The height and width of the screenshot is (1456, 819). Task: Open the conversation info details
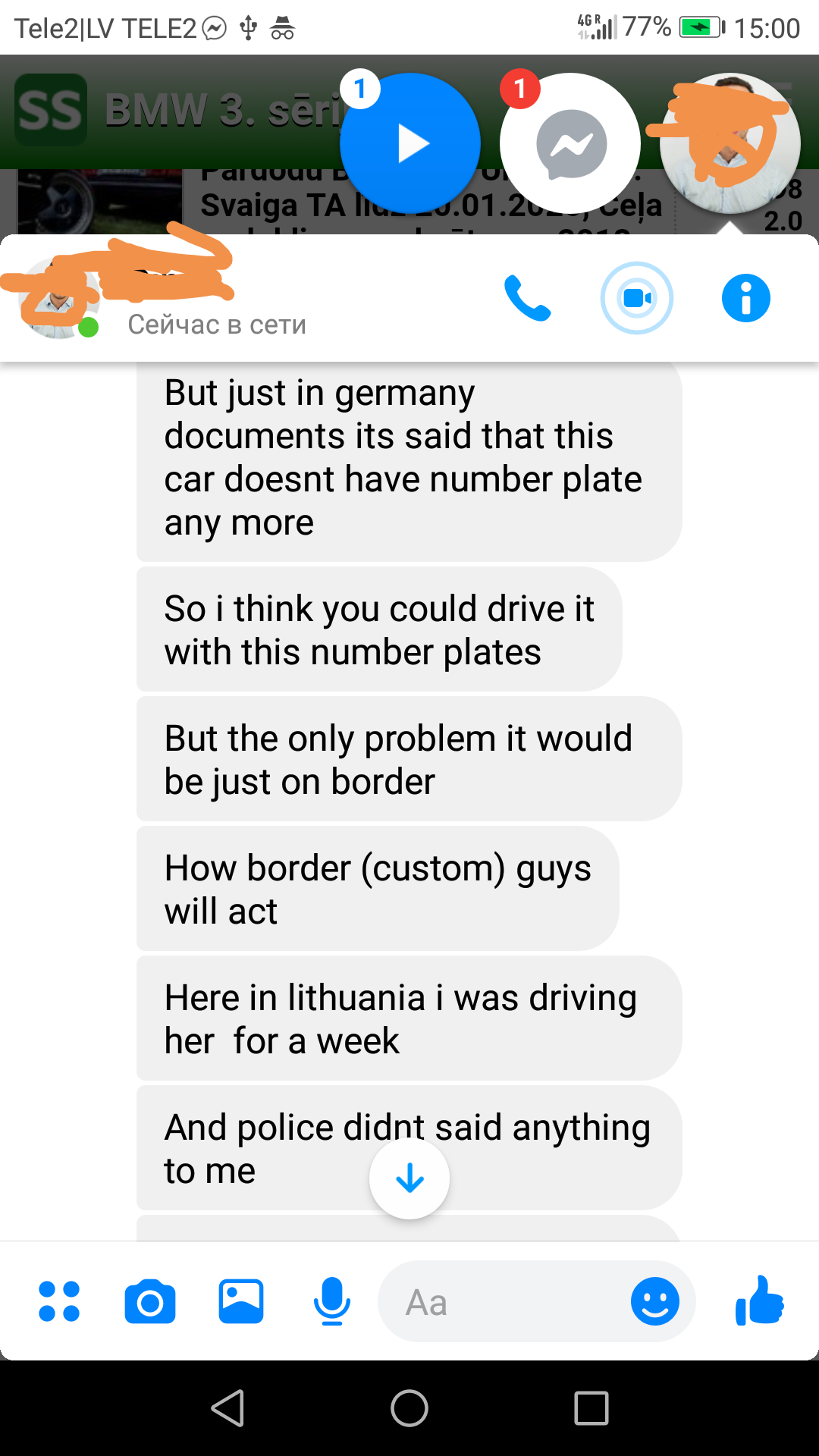click(745, 298)
